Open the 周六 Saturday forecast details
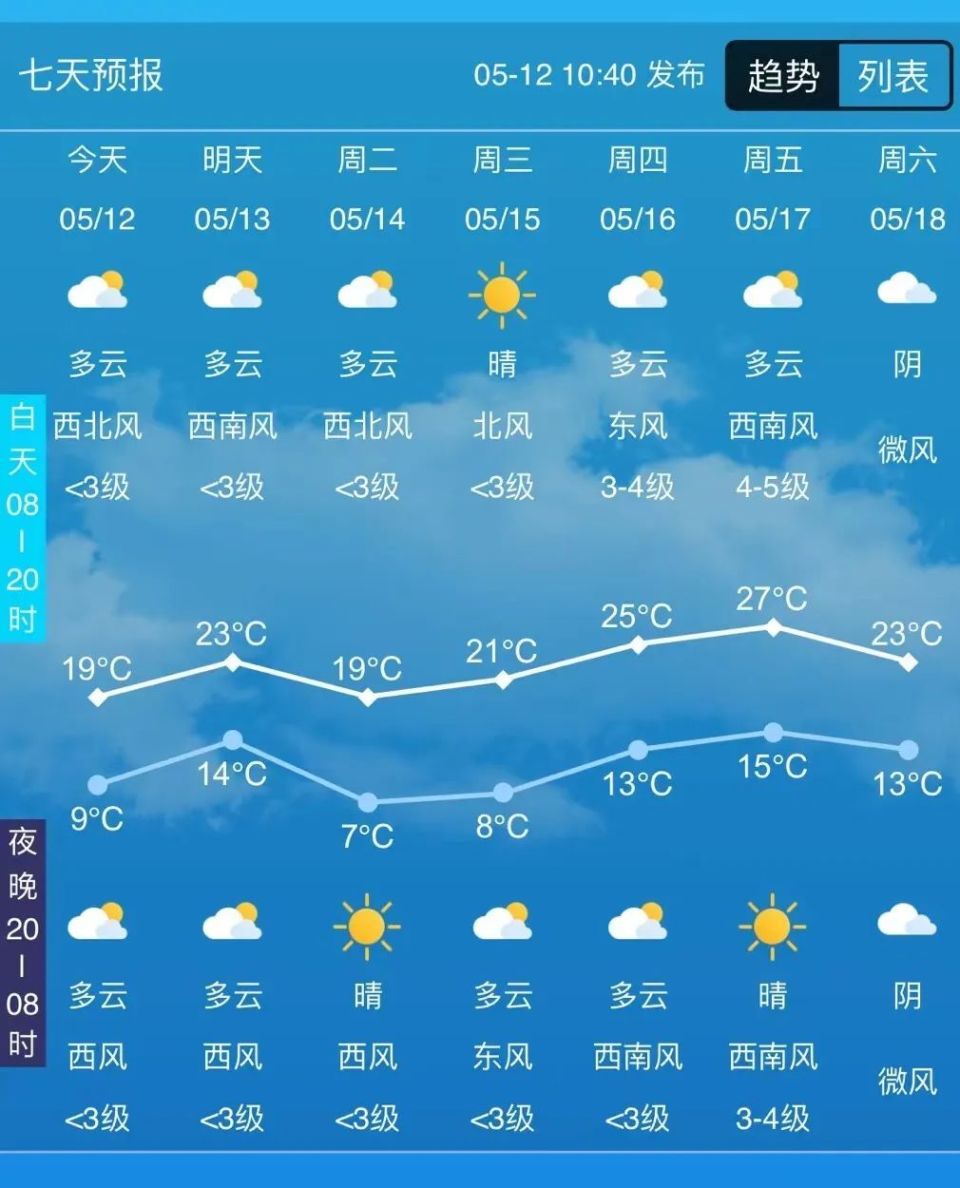Viewport: 960px width, 1188px height. click(x=906, y=158)
